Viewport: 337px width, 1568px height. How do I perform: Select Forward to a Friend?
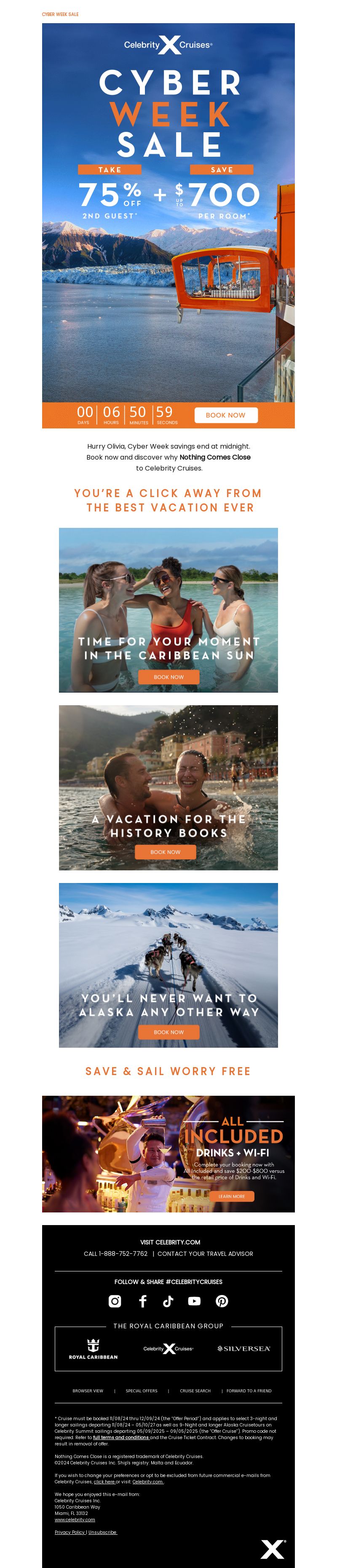click(249, 1391)
